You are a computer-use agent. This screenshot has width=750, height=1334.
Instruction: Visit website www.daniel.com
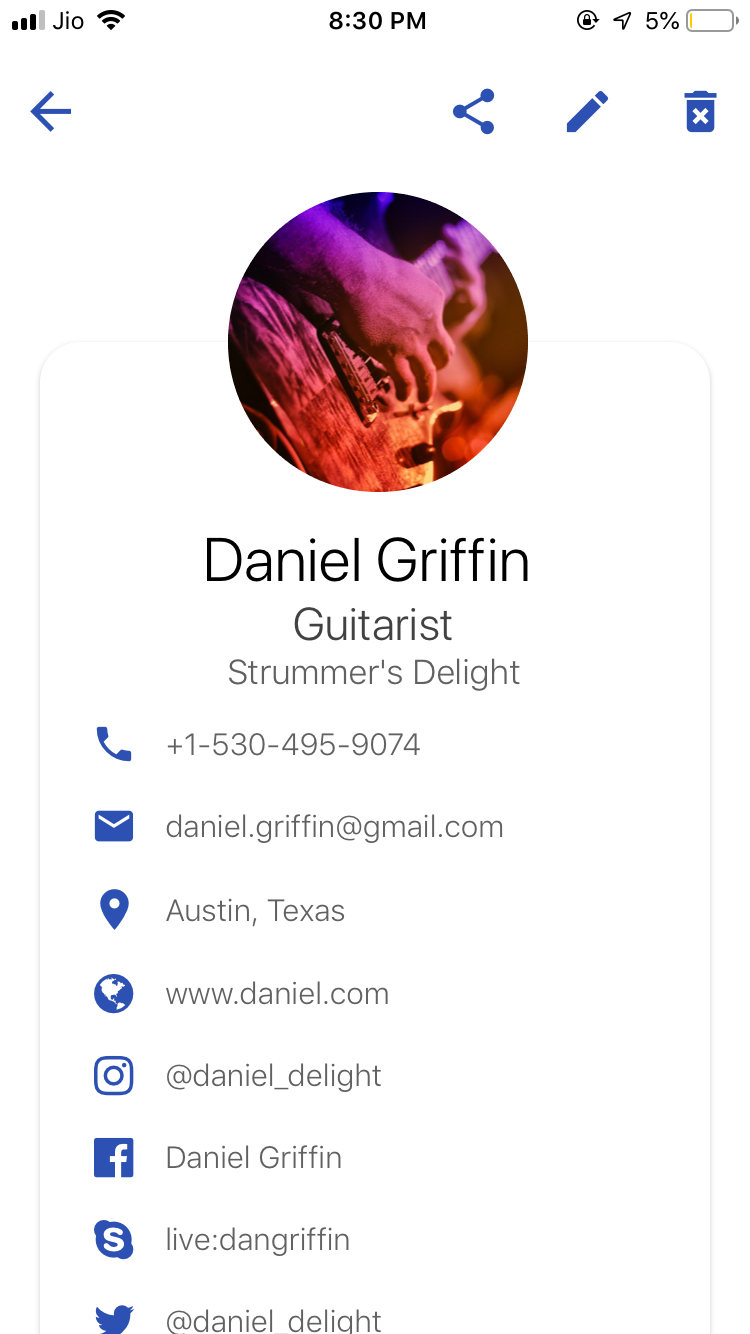coord(277,994)
